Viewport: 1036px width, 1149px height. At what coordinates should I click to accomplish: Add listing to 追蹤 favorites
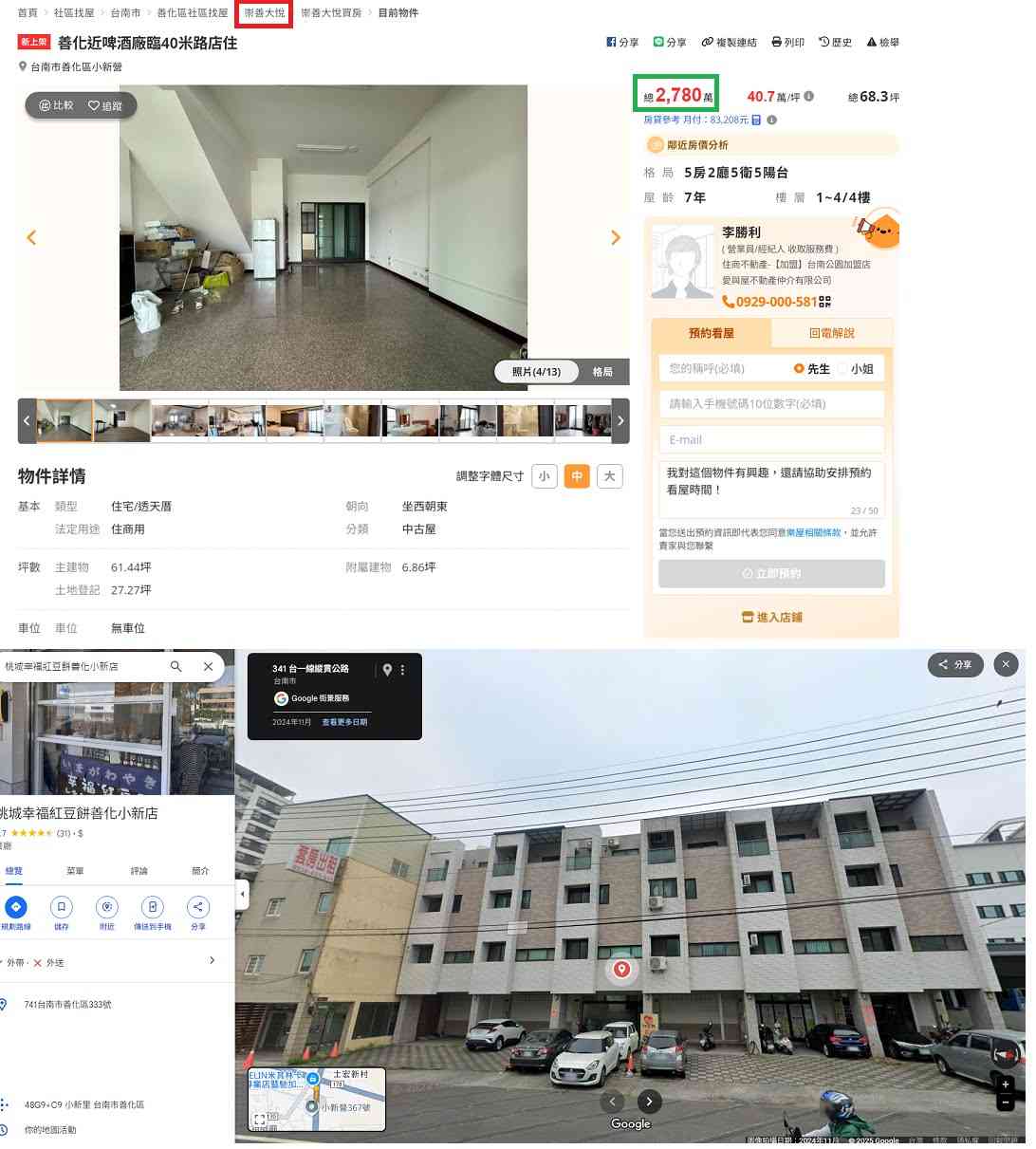click(x=105, y=105)
